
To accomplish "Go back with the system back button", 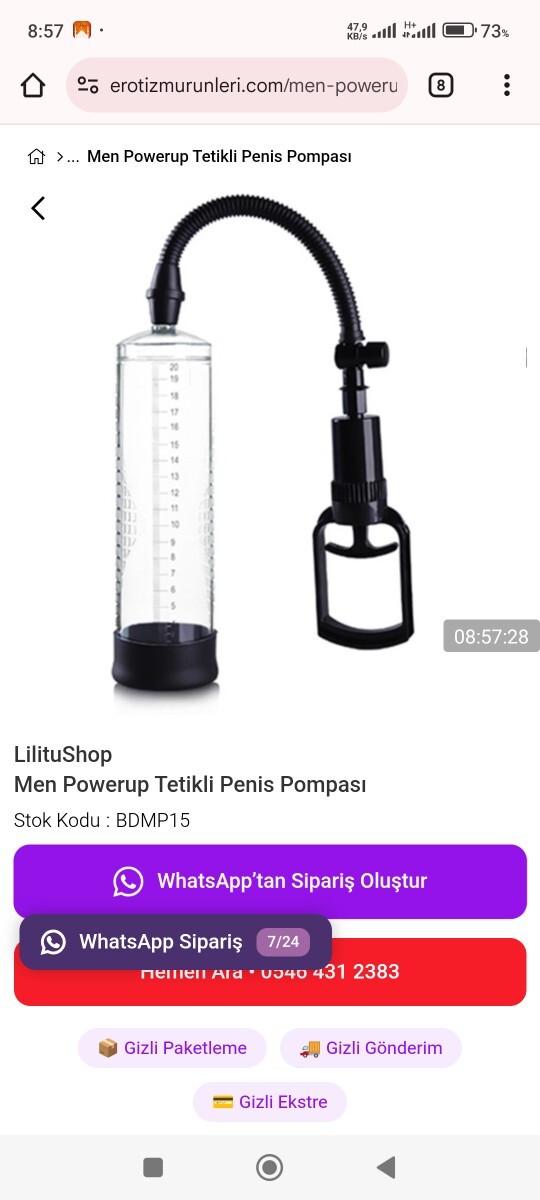I will [x=386, y=1167].
